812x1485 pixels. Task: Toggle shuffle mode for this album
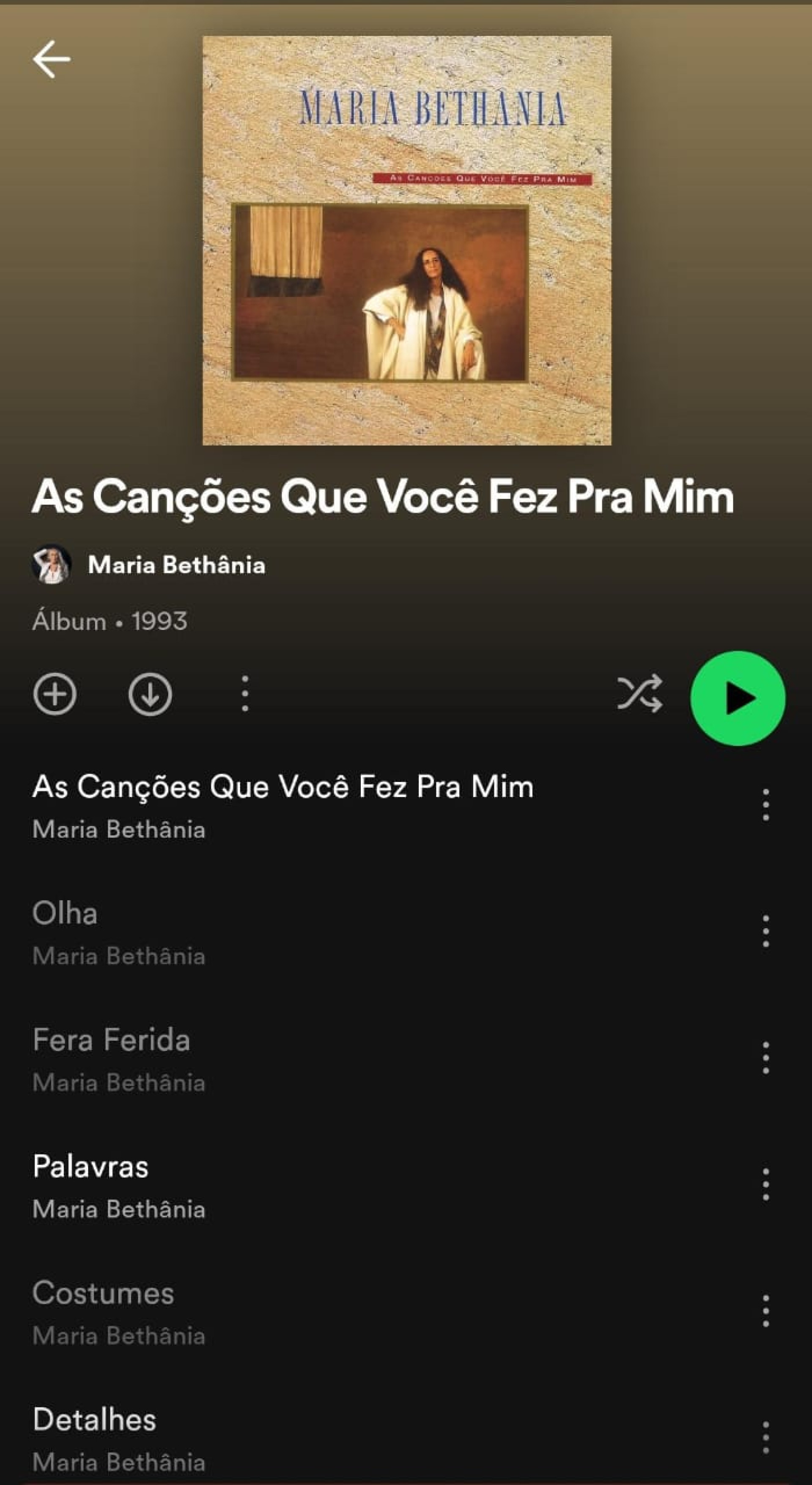(x=640, y=693)
